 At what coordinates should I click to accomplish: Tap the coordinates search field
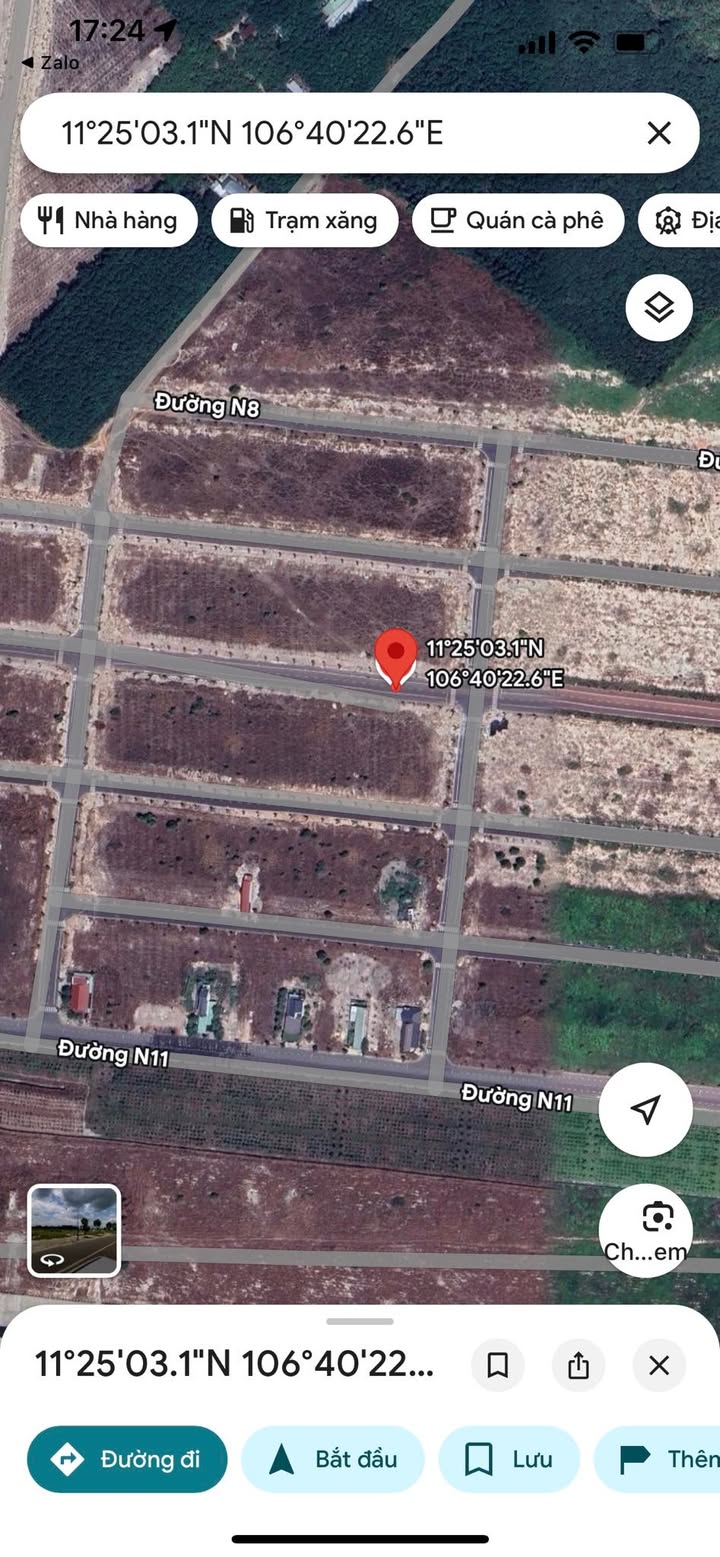point(330,133)
